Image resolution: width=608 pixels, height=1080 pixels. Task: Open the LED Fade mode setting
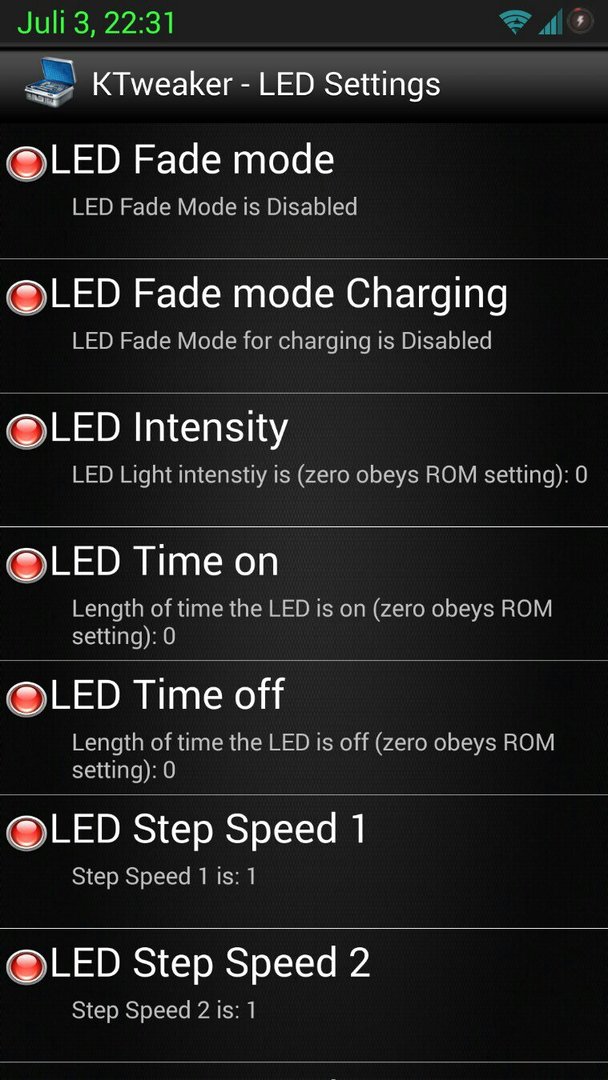[304, 191]
